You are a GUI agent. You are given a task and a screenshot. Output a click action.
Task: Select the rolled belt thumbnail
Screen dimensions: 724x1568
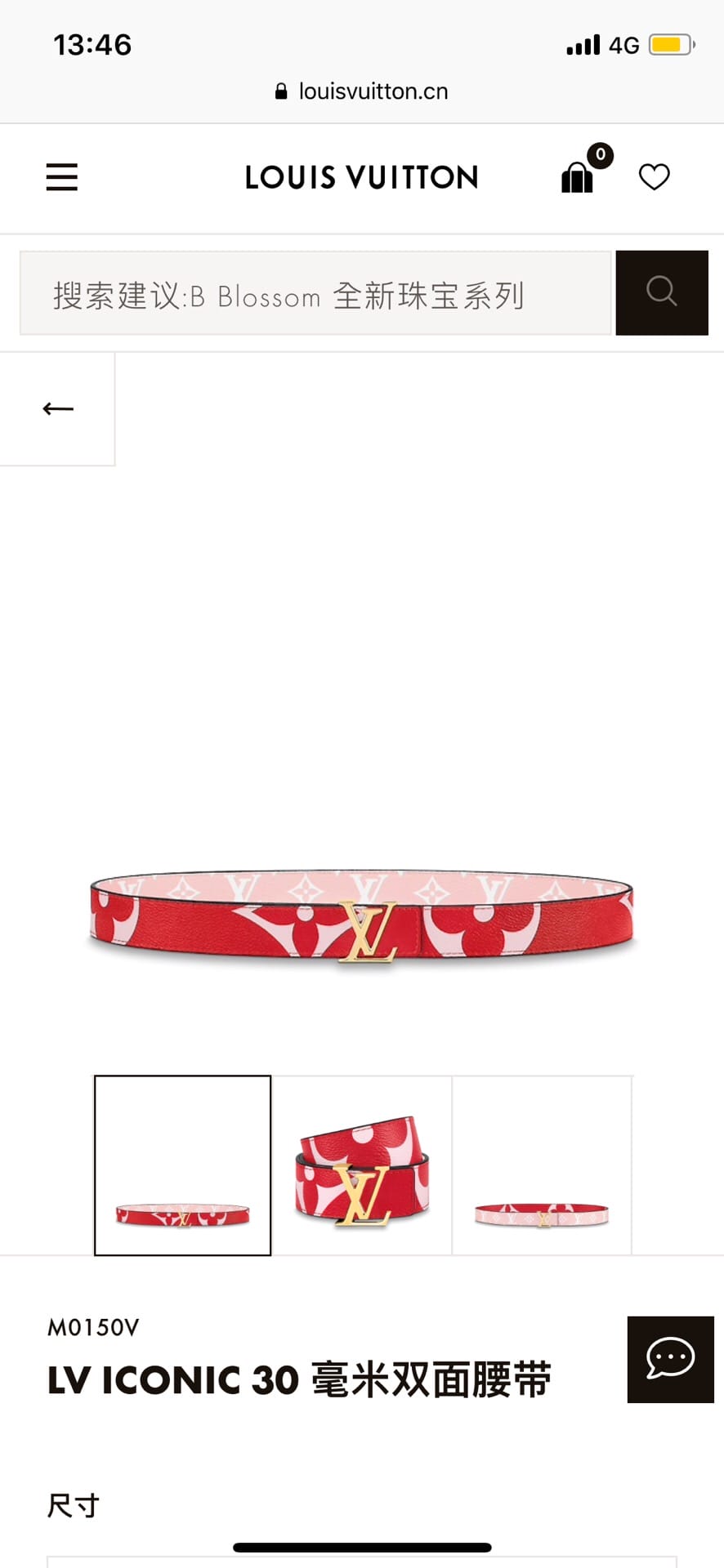click(x=362, y=1166)
